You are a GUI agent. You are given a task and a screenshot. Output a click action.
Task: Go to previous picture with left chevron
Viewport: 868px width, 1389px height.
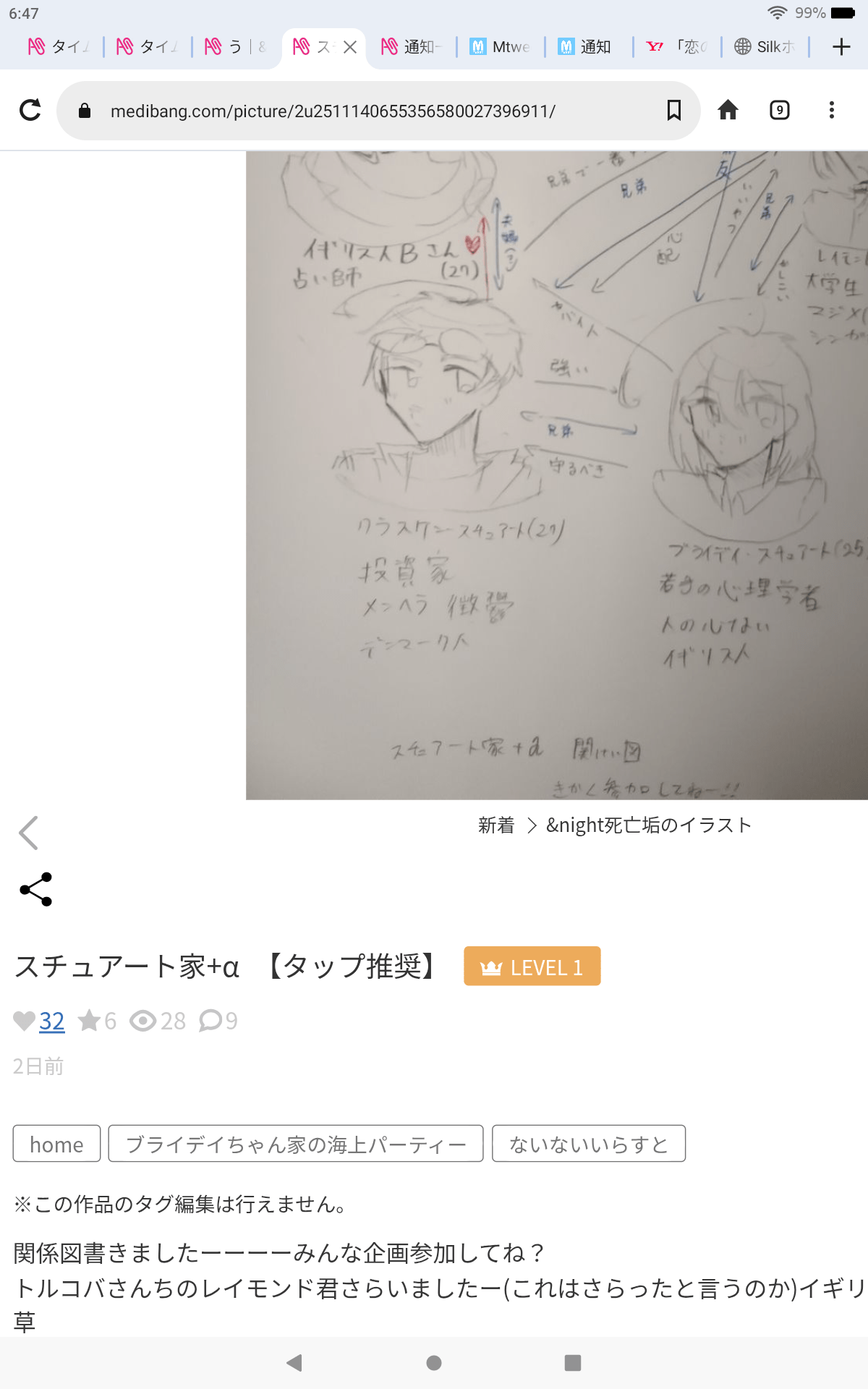point(28,833)
